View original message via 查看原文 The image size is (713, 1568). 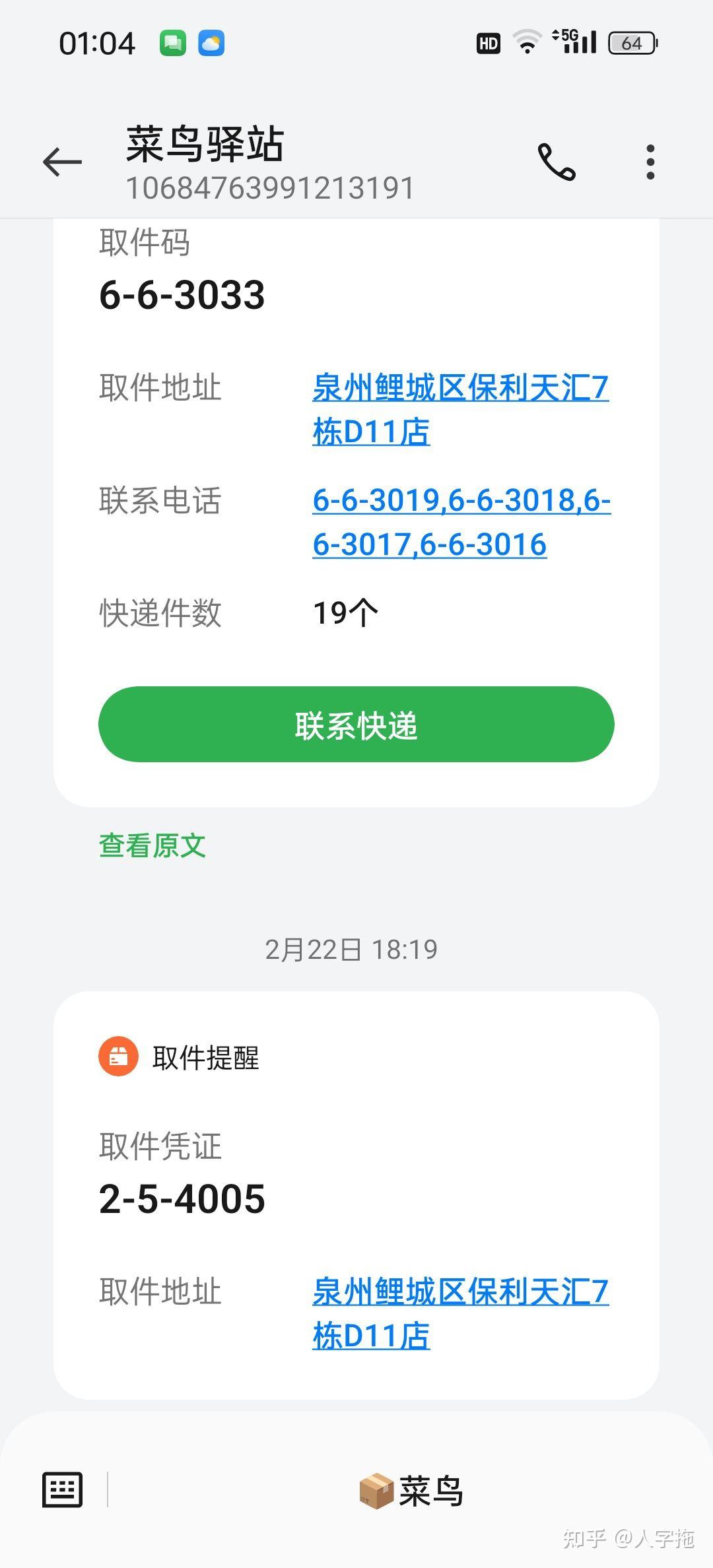pos(153,845)
